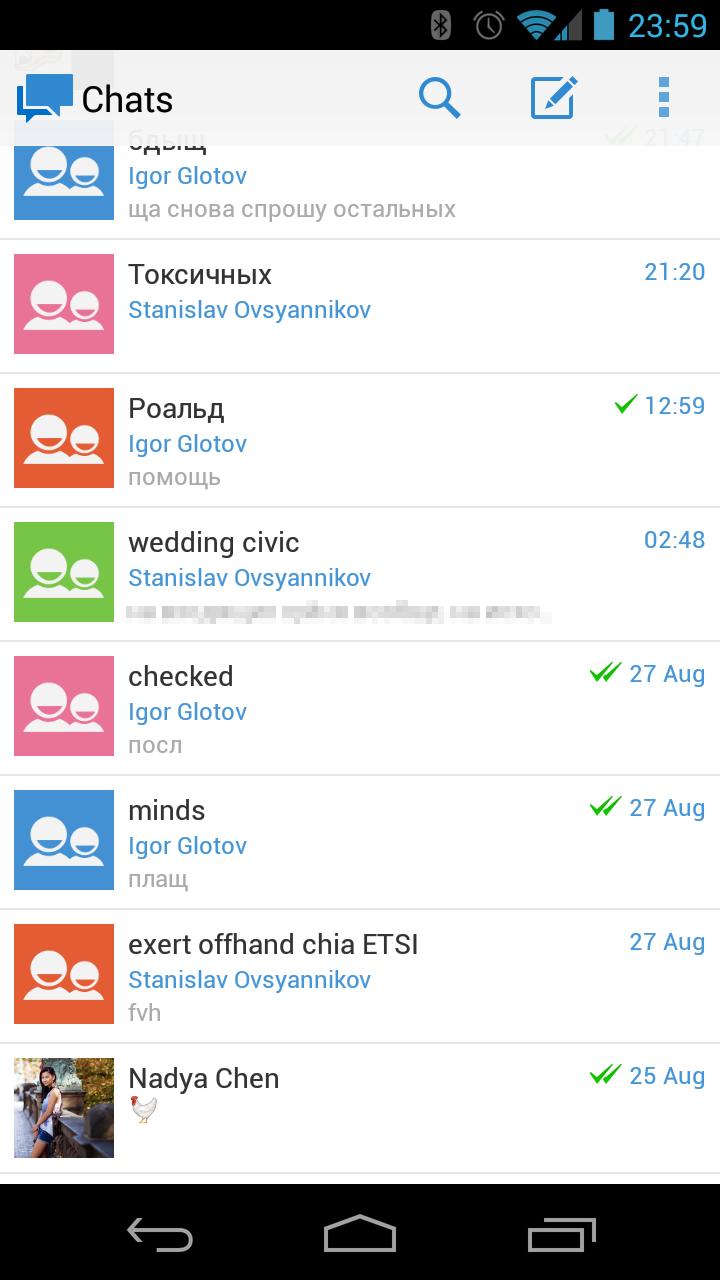This screenshot has width=720, height=1280.
Task: Tap the green group avatar for wedding civic
Action: [x=63, y=571]
